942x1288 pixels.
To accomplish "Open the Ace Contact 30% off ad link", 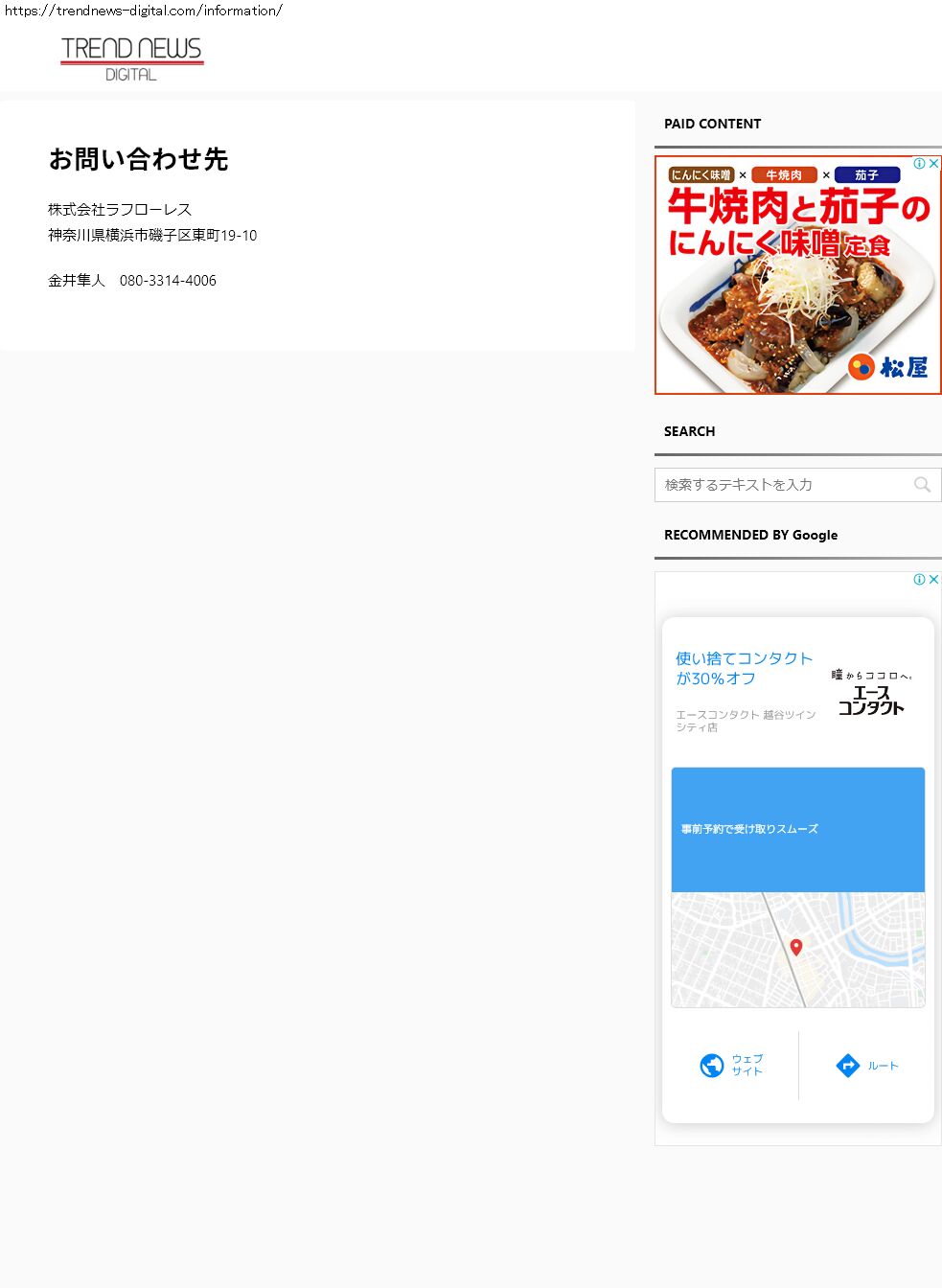I will (744, 668).
